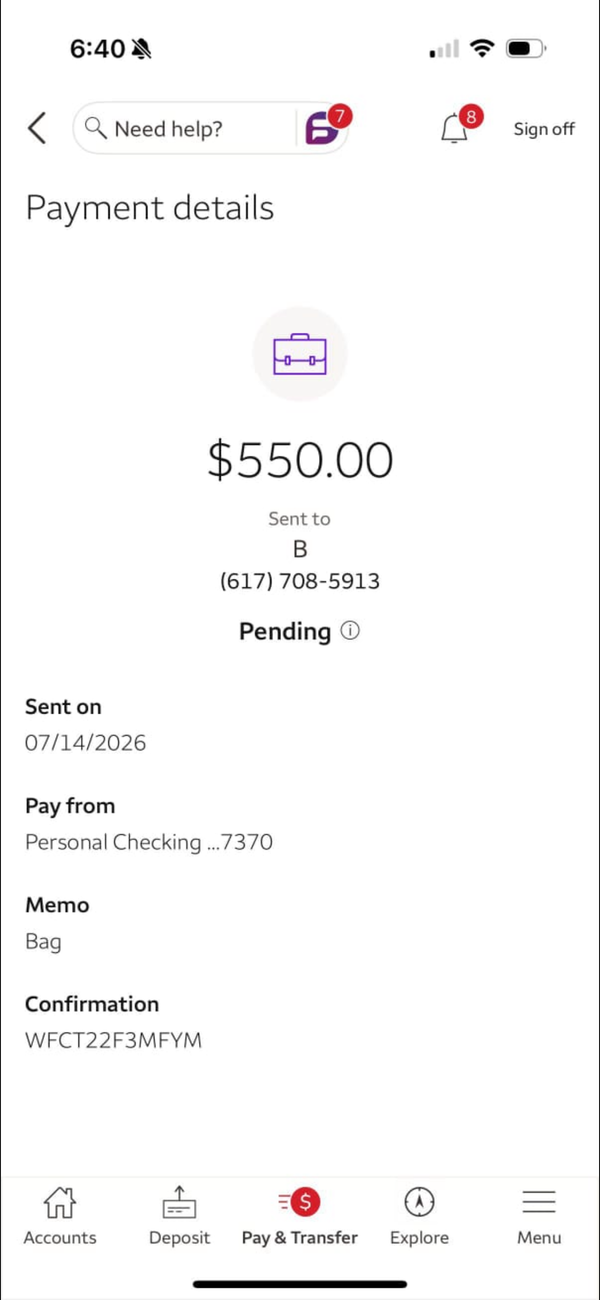Open the Menu tab

[539, 1216]
